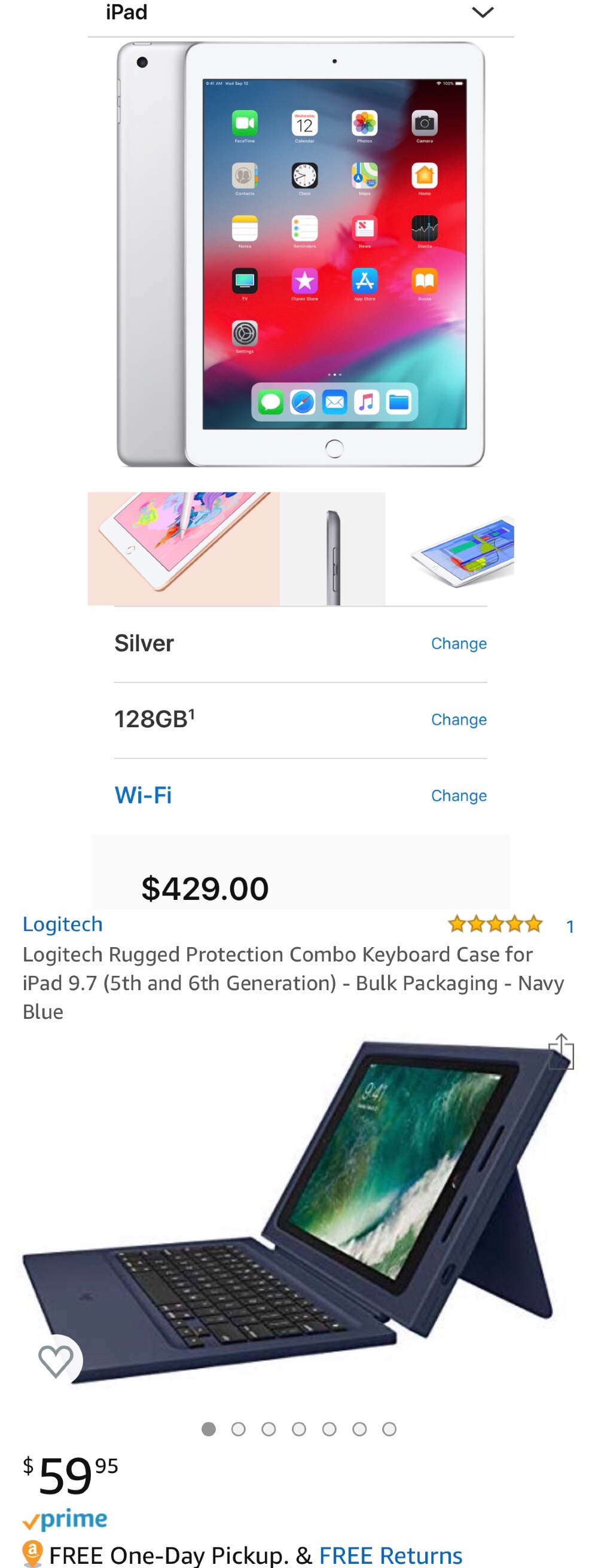Screen dimensions: 598x1568
Task: Add keyboard case to wish list heart
Action: pos(56,1361)
